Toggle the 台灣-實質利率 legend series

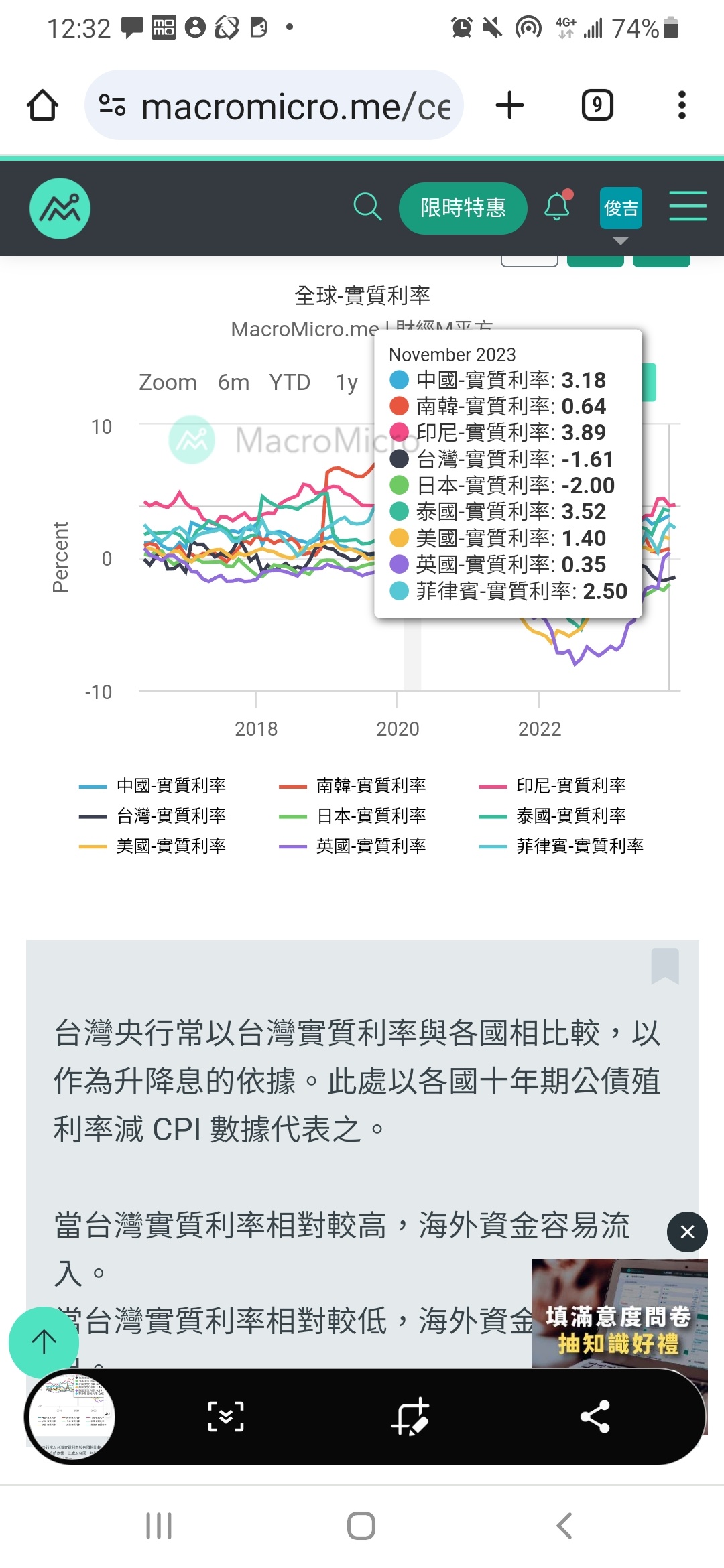pyautogui.click(x=153, y=815)
